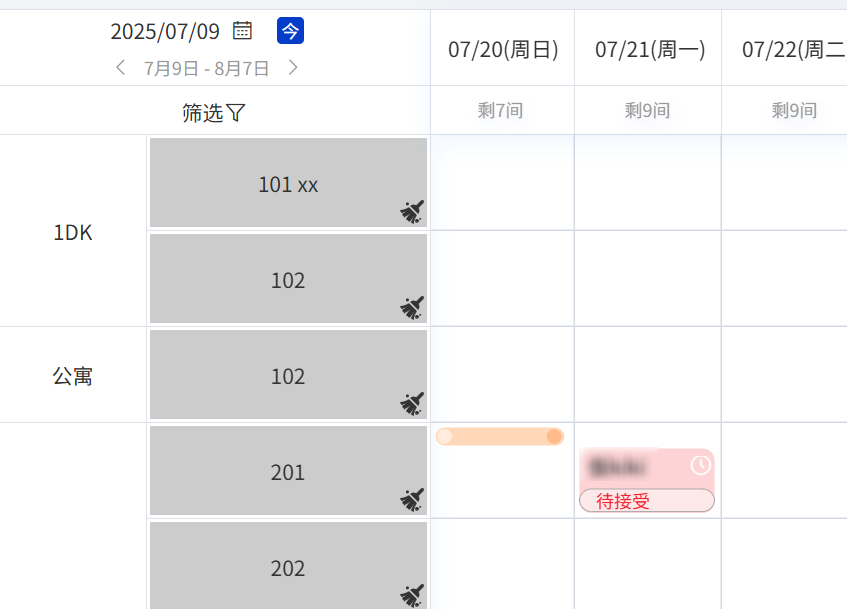Open room 101 xx

(288, 184)
